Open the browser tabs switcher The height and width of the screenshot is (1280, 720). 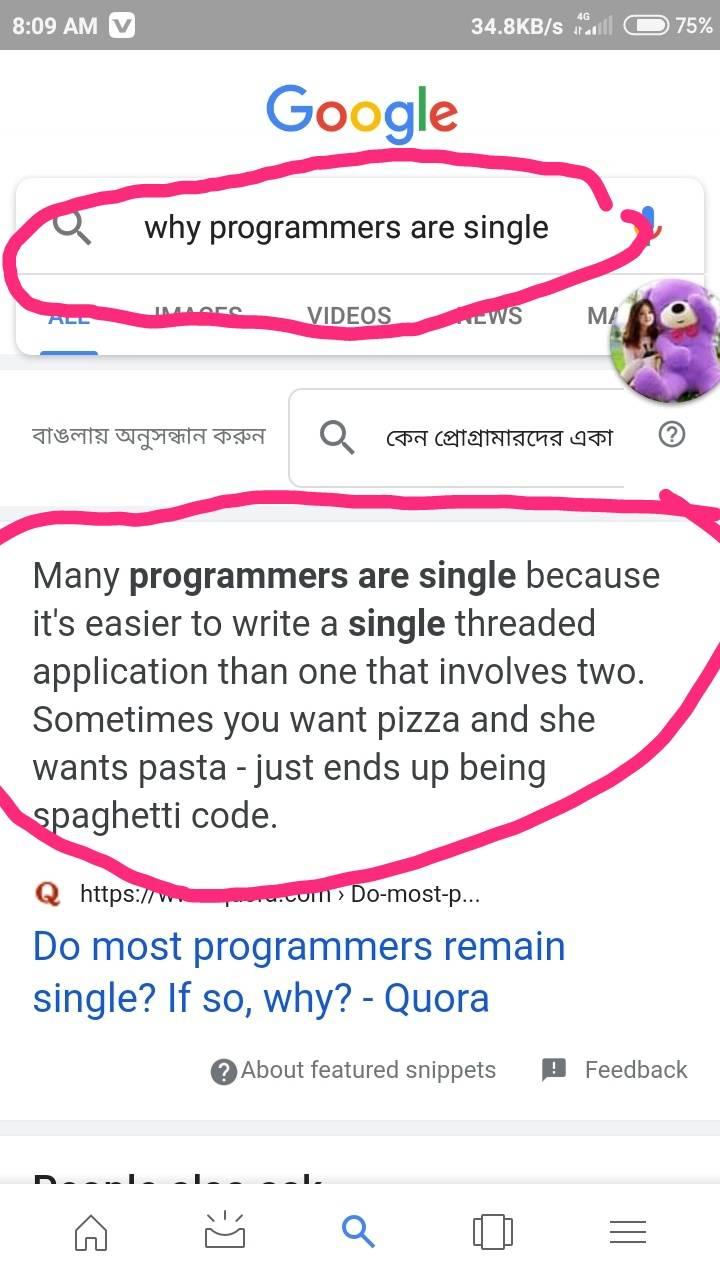pos(492,1231)
